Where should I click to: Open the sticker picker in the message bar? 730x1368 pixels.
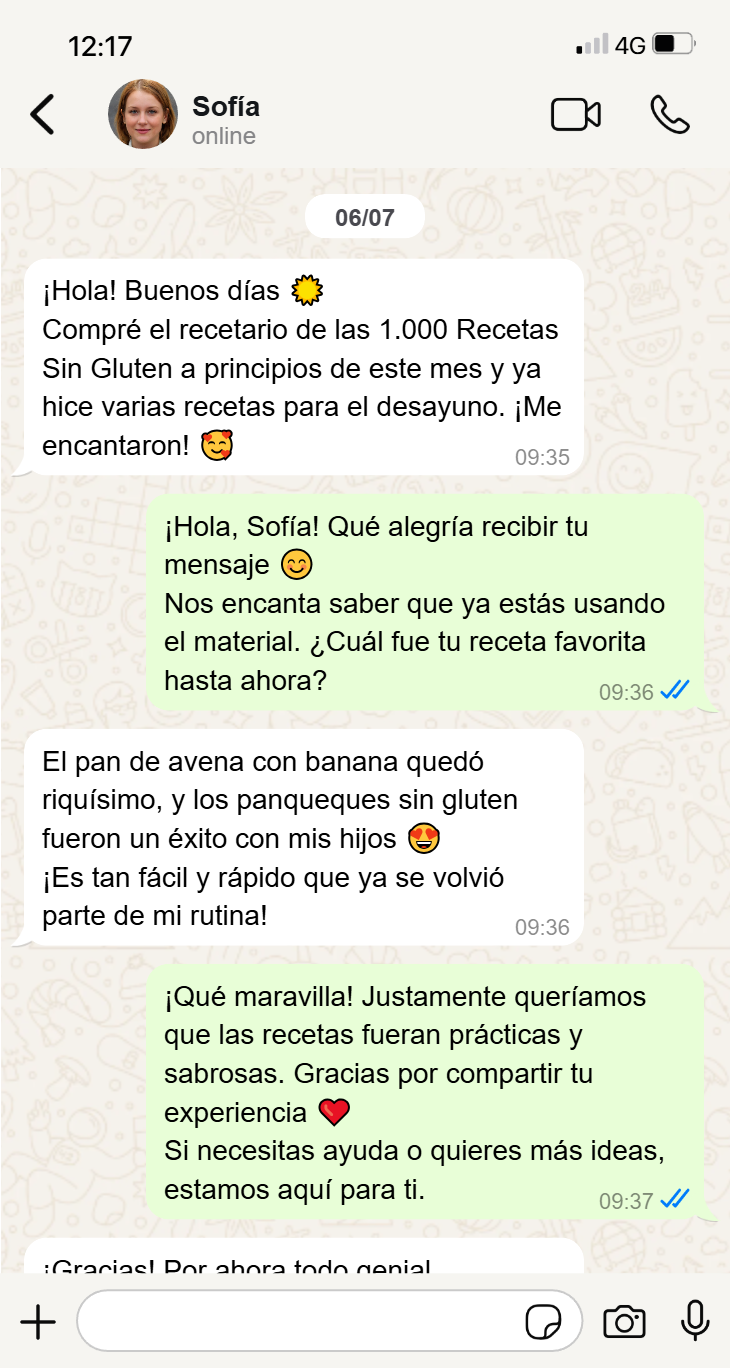click(x=545, y=1321)
